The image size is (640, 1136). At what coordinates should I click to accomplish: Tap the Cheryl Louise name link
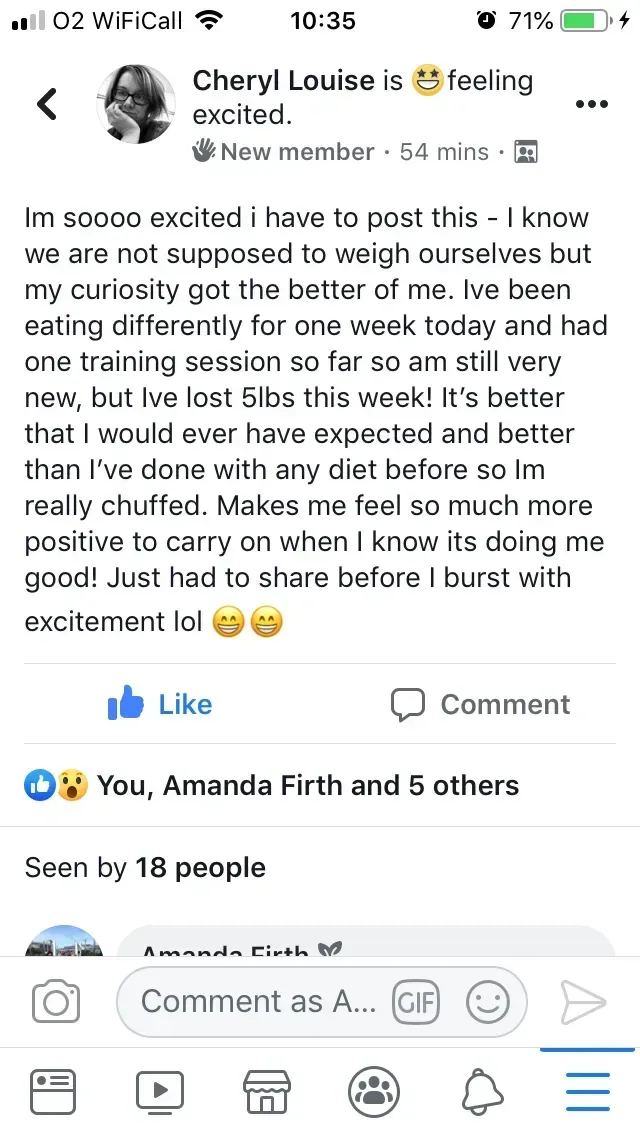point(284,80)
